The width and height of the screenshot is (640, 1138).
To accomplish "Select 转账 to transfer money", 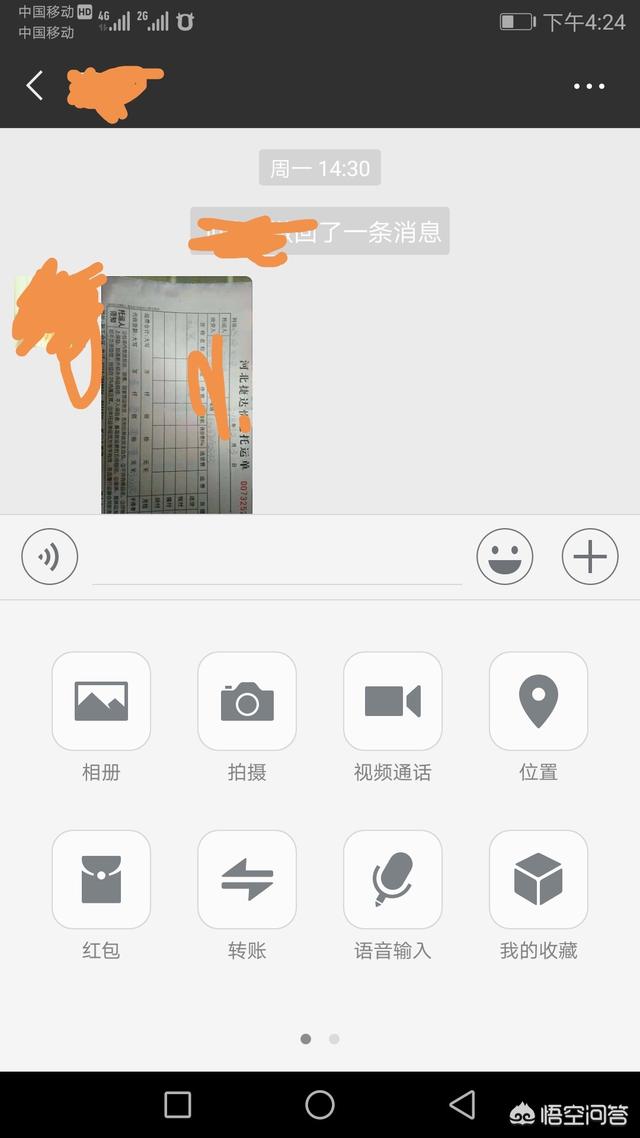I will tap(247, 879).
